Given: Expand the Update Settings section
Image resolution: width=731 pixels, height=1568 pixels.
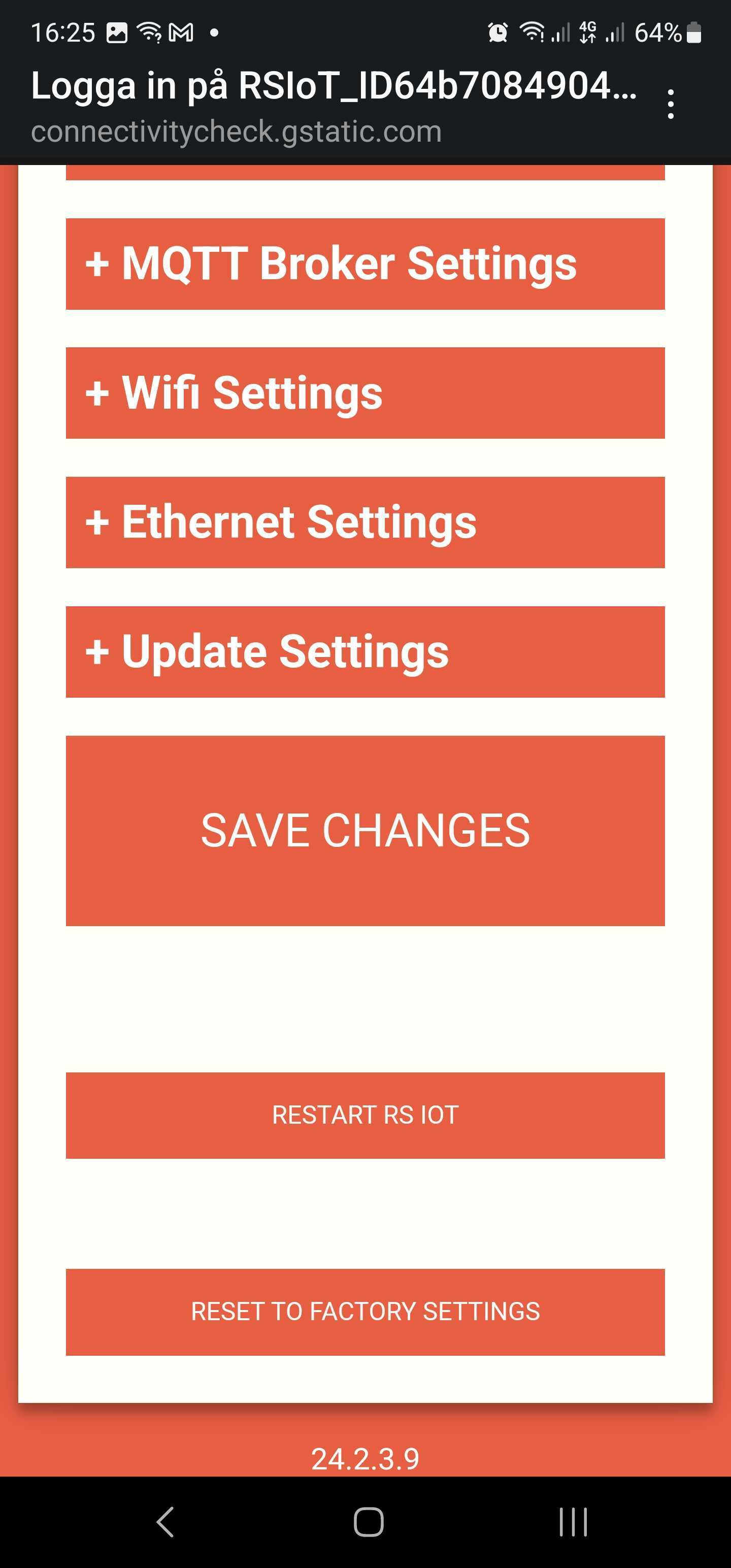Looking at the screenshot, I should coord(365,651).
